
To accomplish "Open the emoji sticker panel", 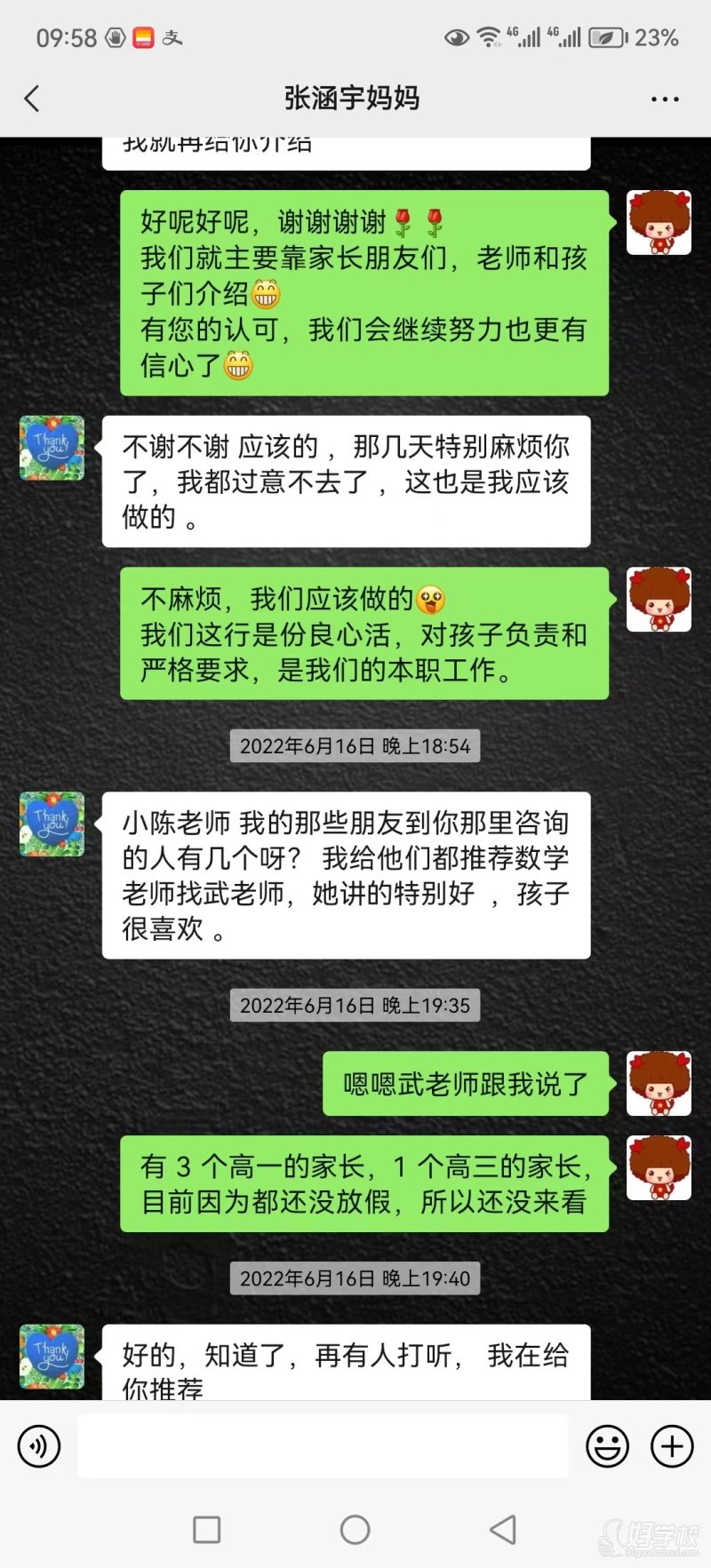I will [607, 1446].
